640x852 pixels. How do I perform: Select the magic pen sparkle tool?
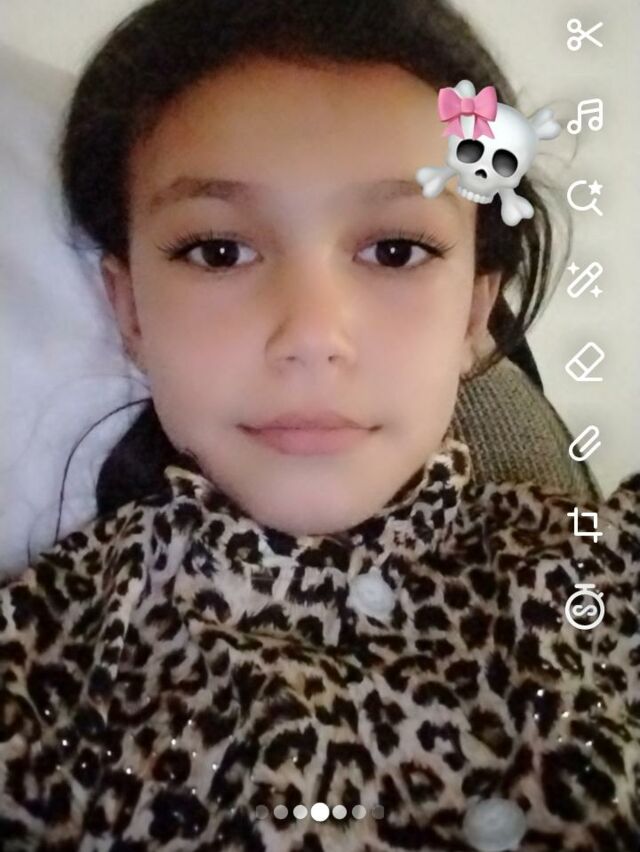[x=584, y=280]
